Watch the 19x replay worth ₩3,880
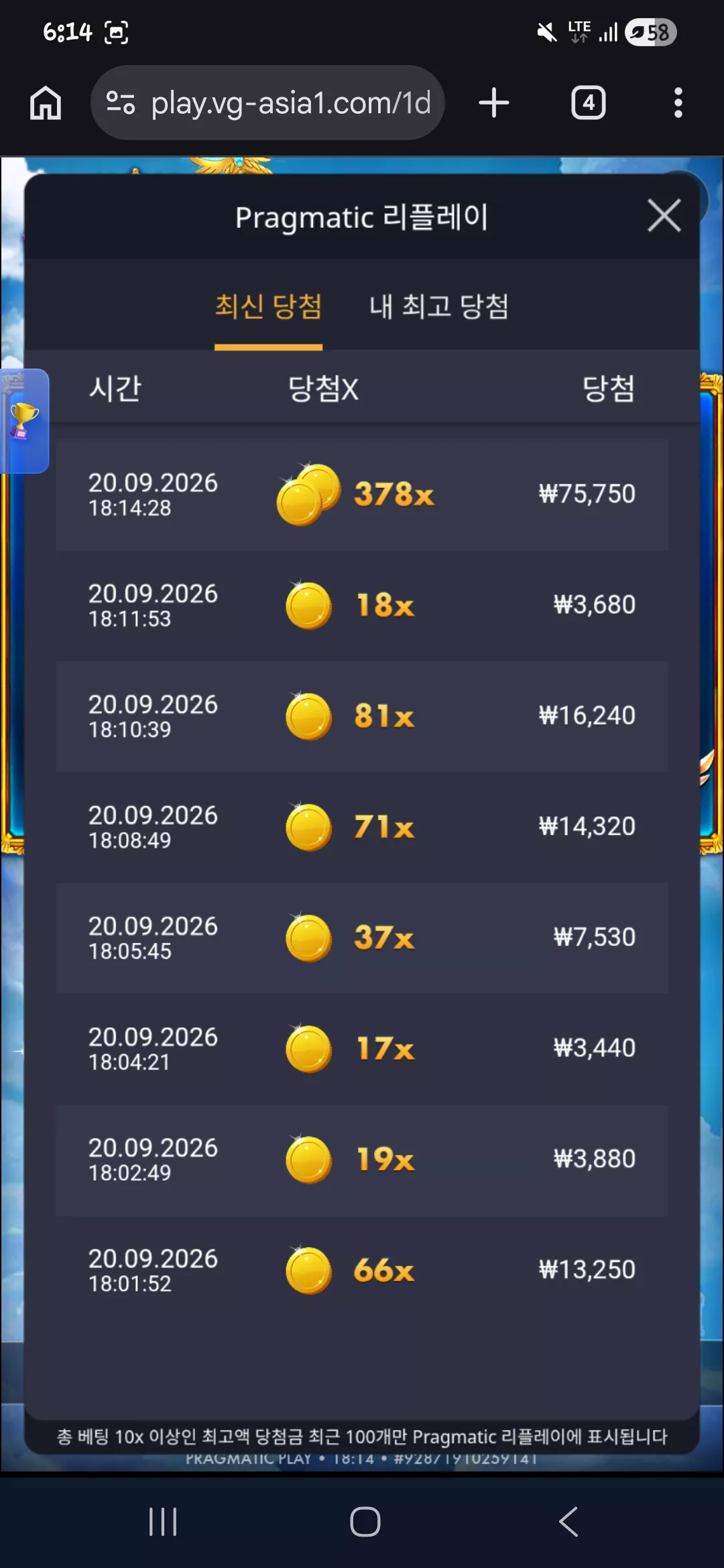The height and width of the screenshot is (1568, 724). [362, 1160]
